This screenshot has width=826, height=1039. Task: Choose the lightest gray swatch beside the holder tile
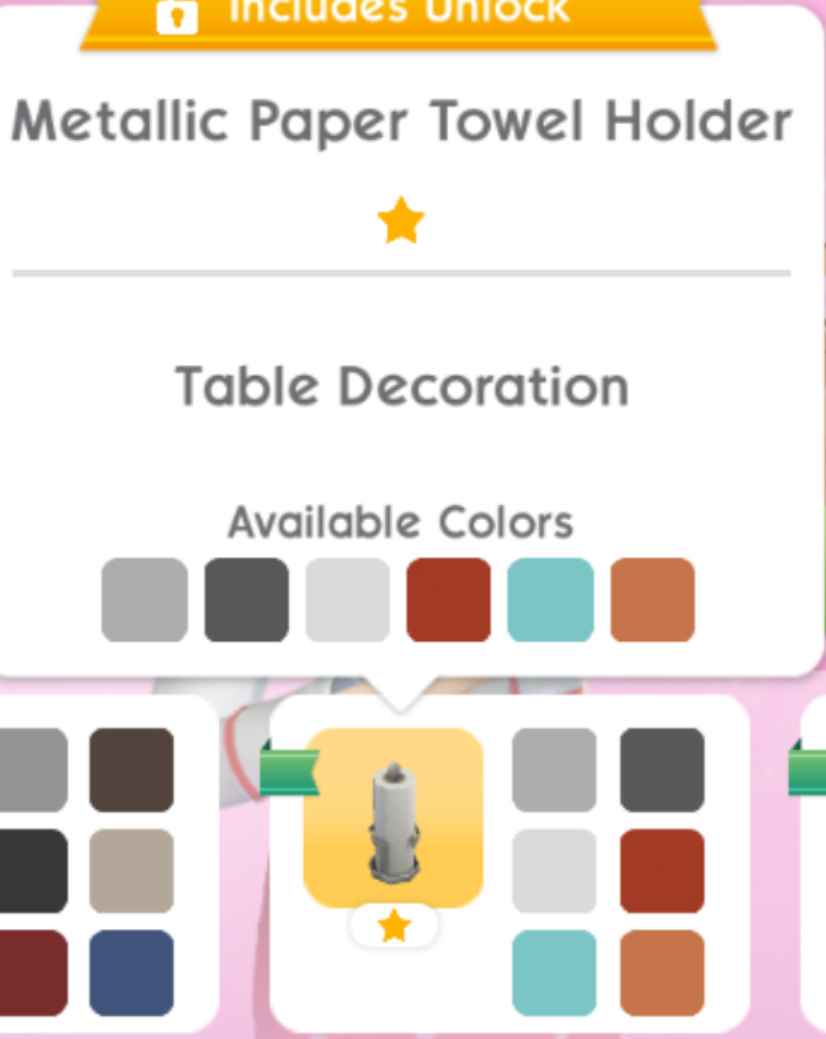point(554,871)
